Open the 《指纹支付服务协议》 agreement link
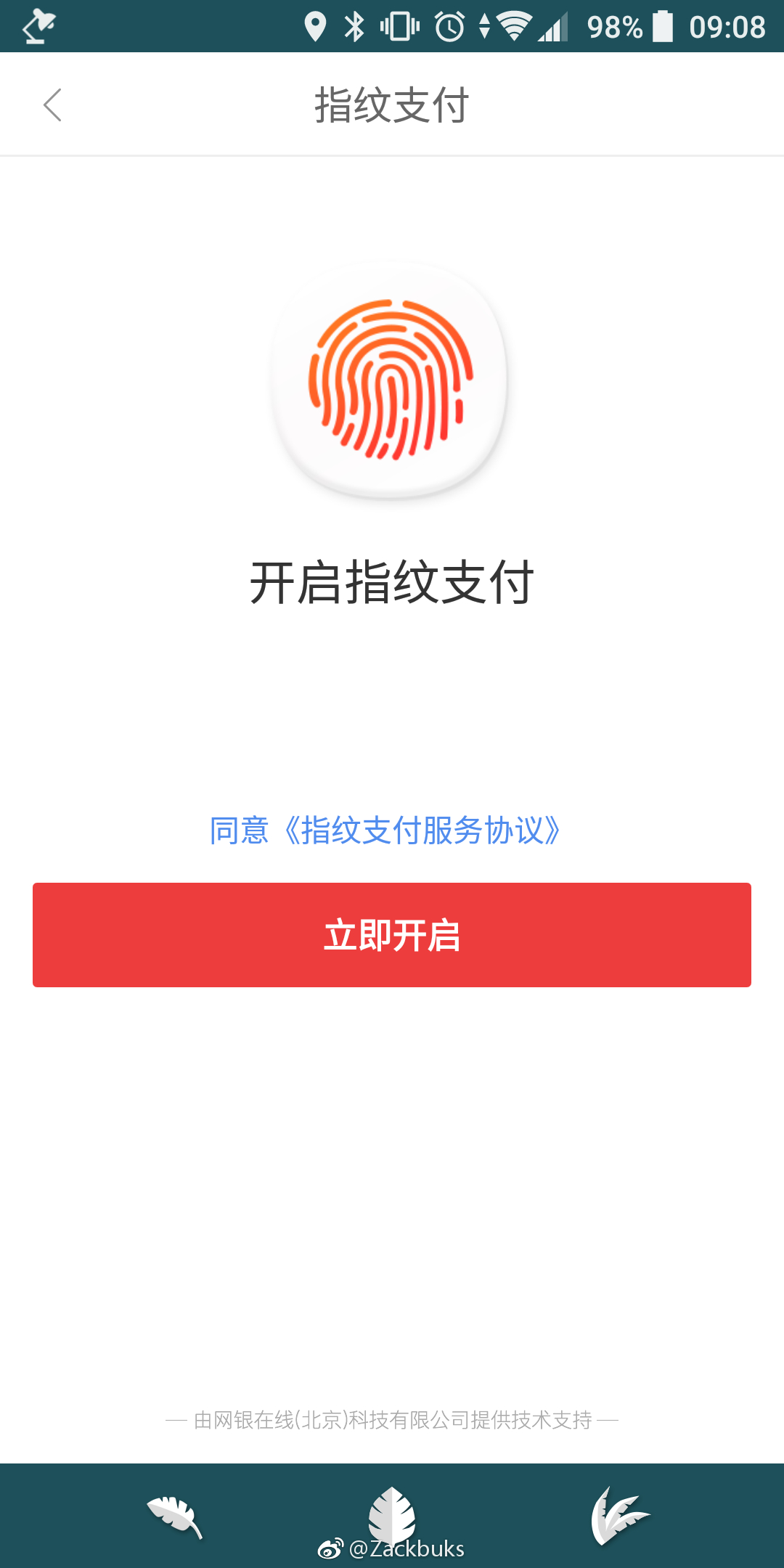This screenshot has height=1568, width=784. coord(421,830)
